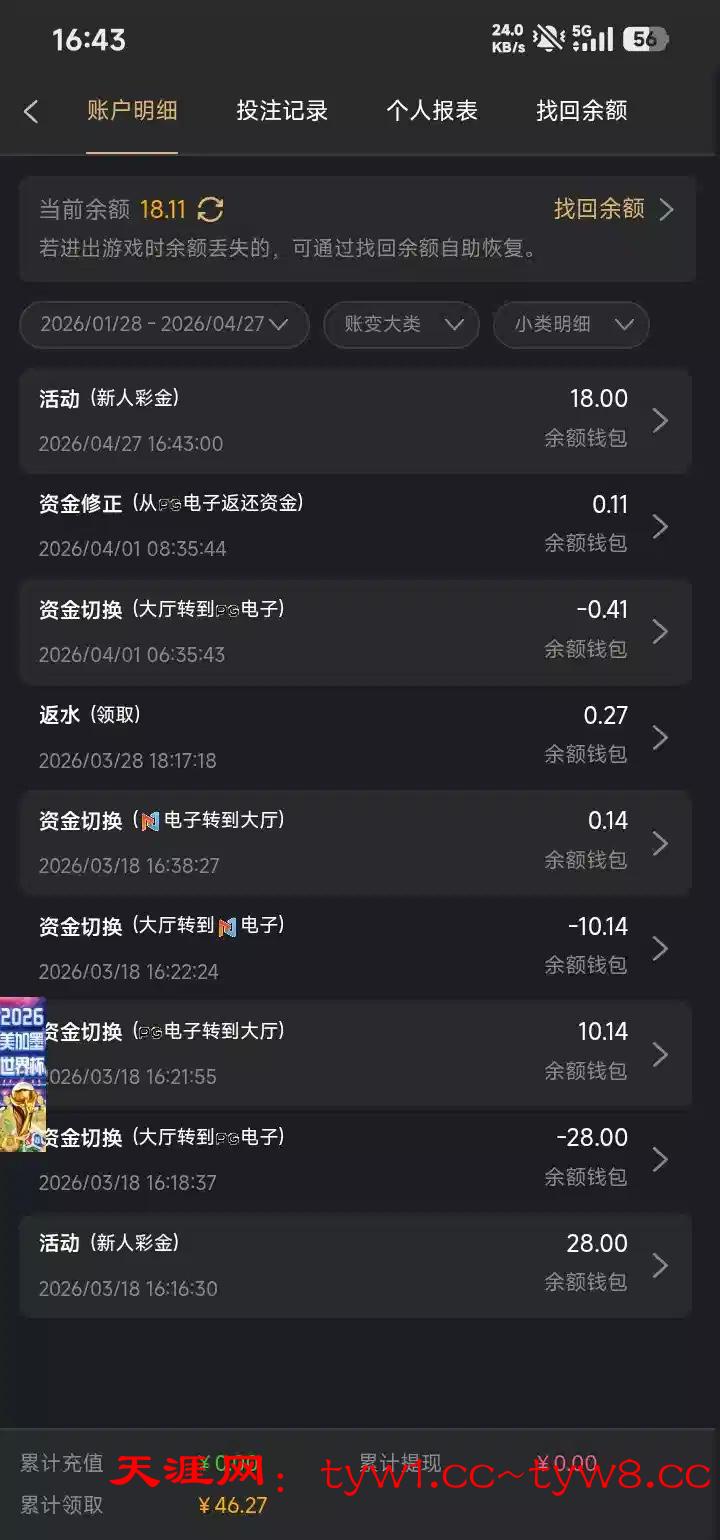
Task: Switch to the 投注记录 tab
Action: [282, 111]
